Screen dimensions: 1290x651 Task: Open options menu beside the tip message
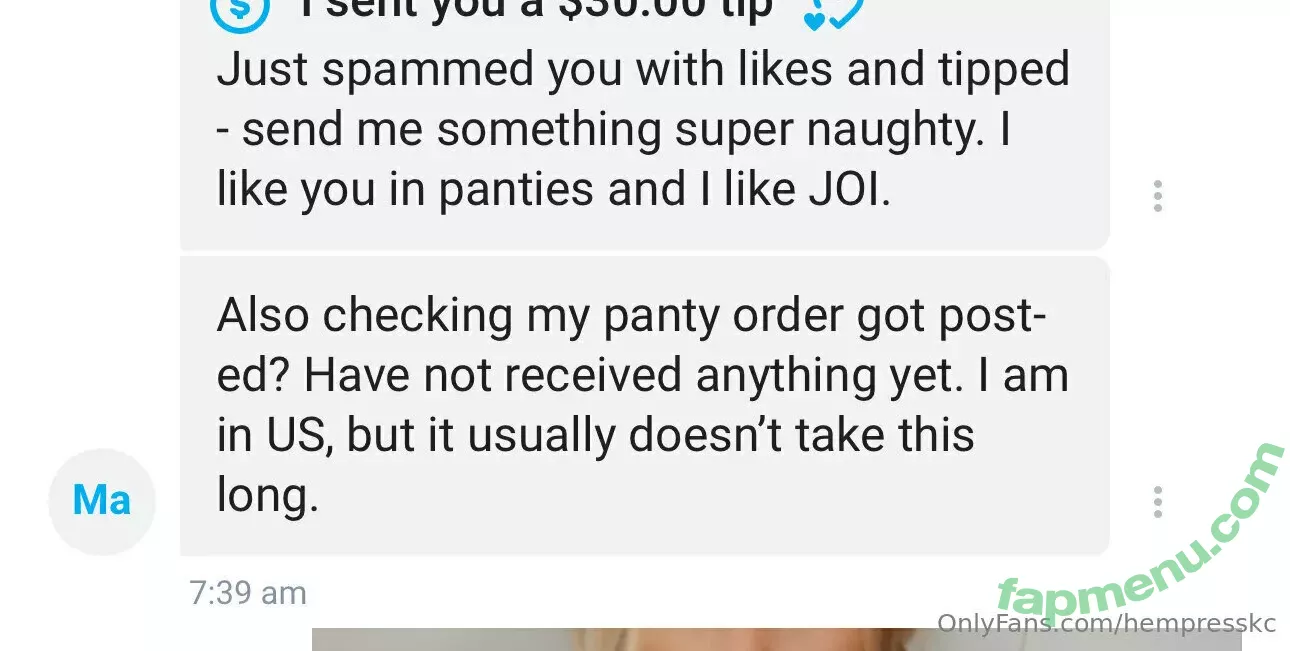click(1157, 196)
